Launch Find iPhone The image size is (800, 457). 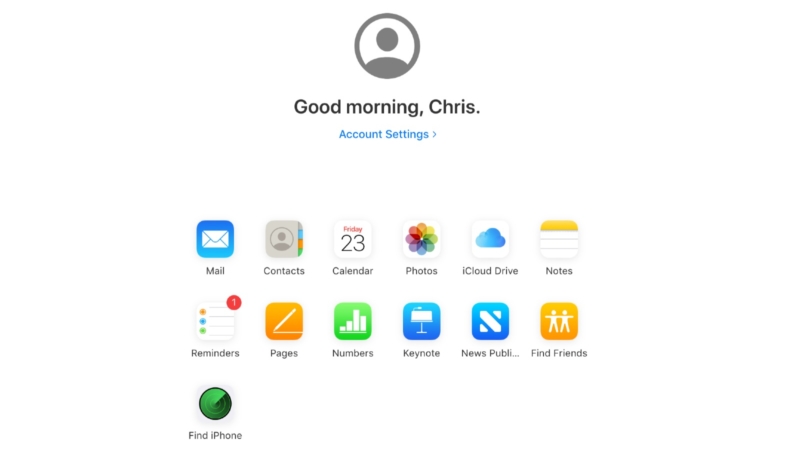215,404
